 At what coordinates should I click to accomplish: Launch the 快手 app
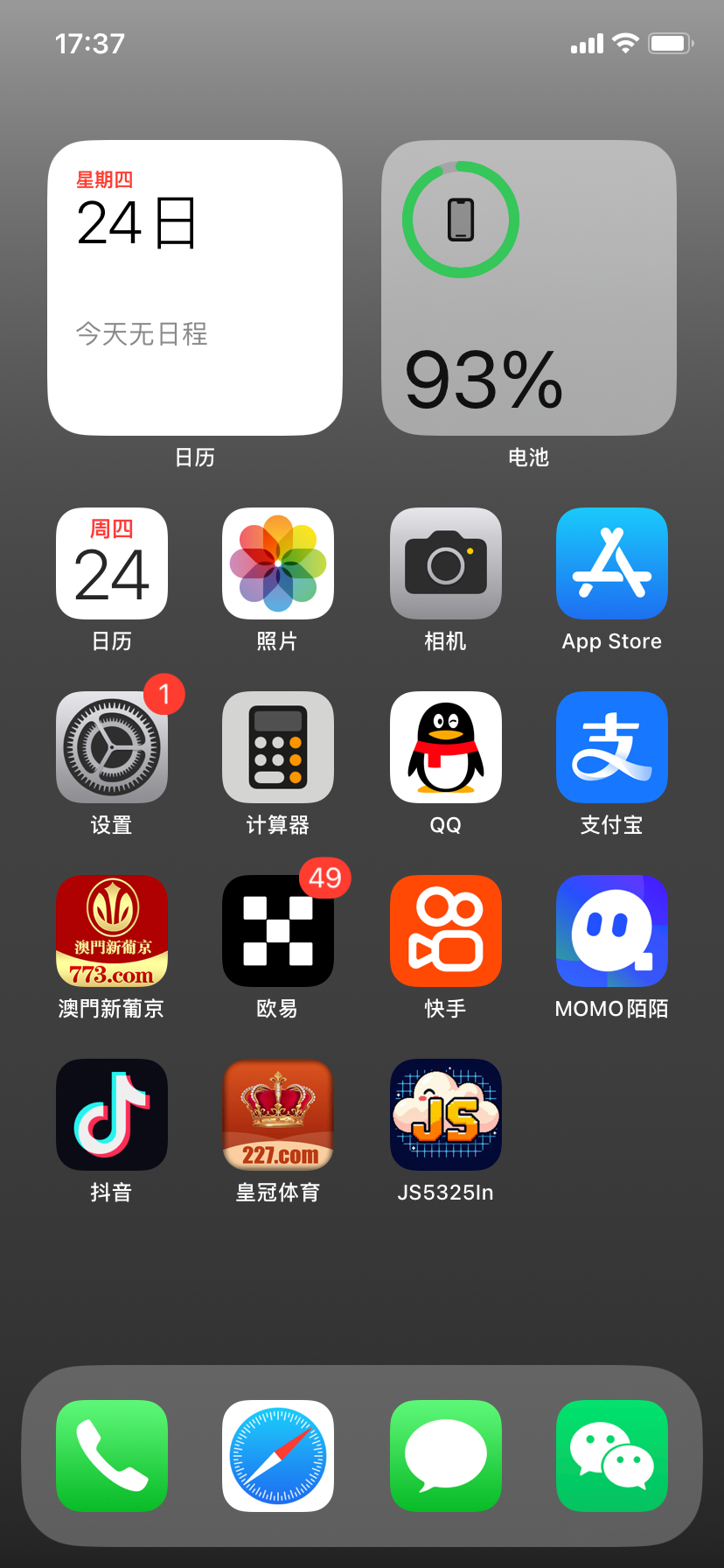click(445, 931)
